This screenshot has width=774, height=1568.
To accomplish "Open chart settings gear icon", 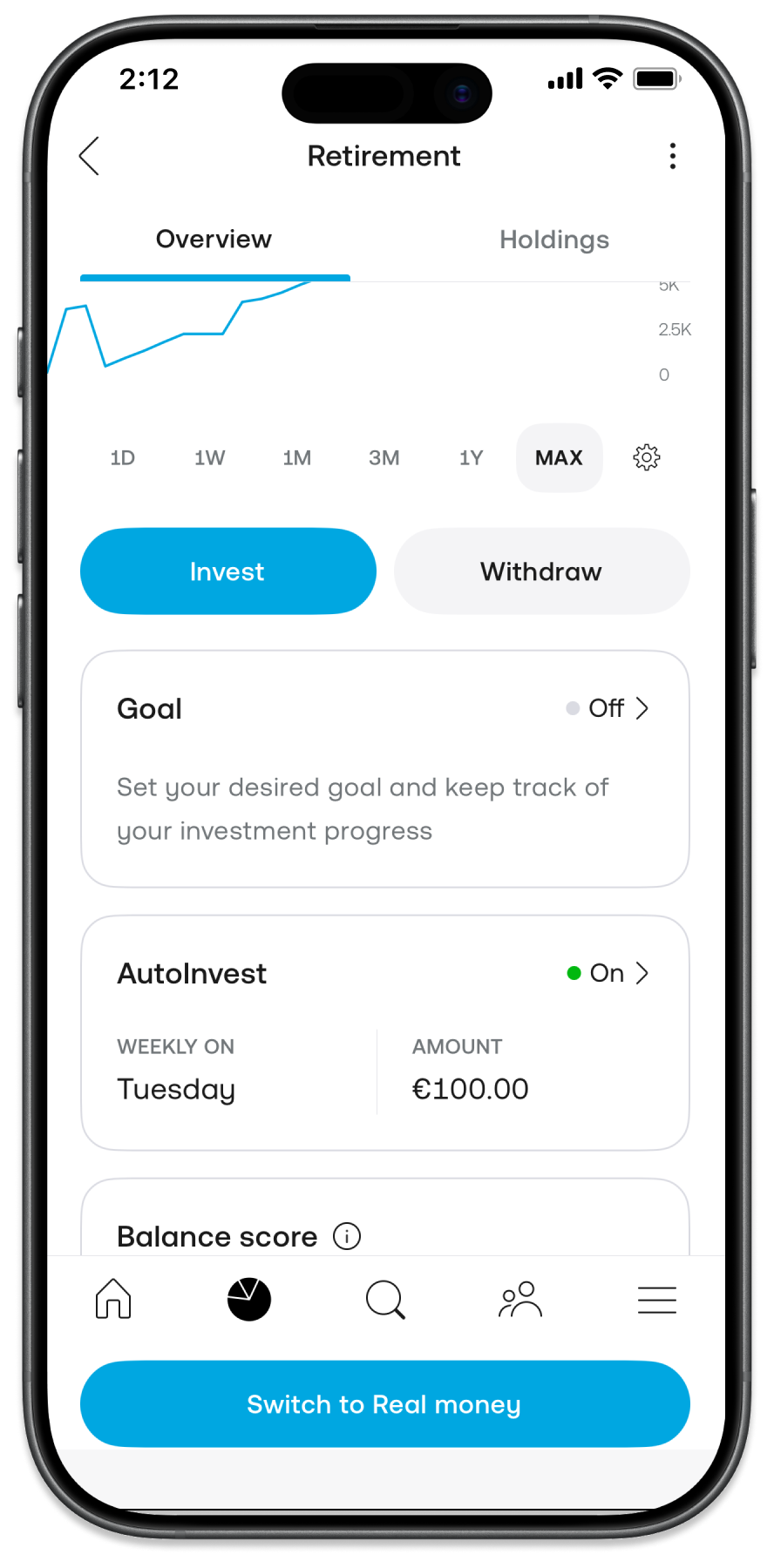I will click(x=646, y=457).
